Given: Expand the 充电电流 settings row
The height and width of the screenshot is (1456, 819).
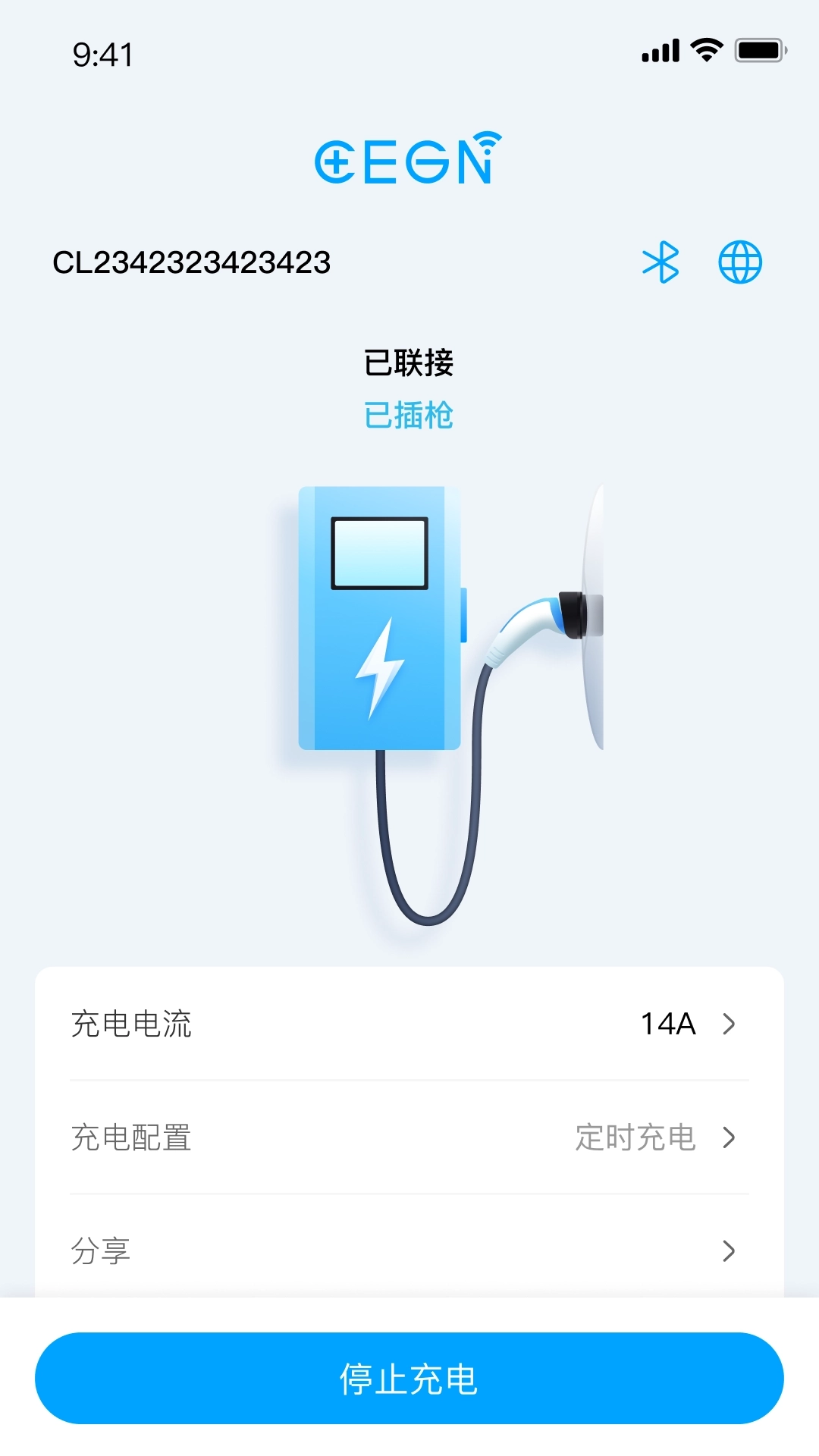Looking at the screenshot, I should [x=409, y=1024].
